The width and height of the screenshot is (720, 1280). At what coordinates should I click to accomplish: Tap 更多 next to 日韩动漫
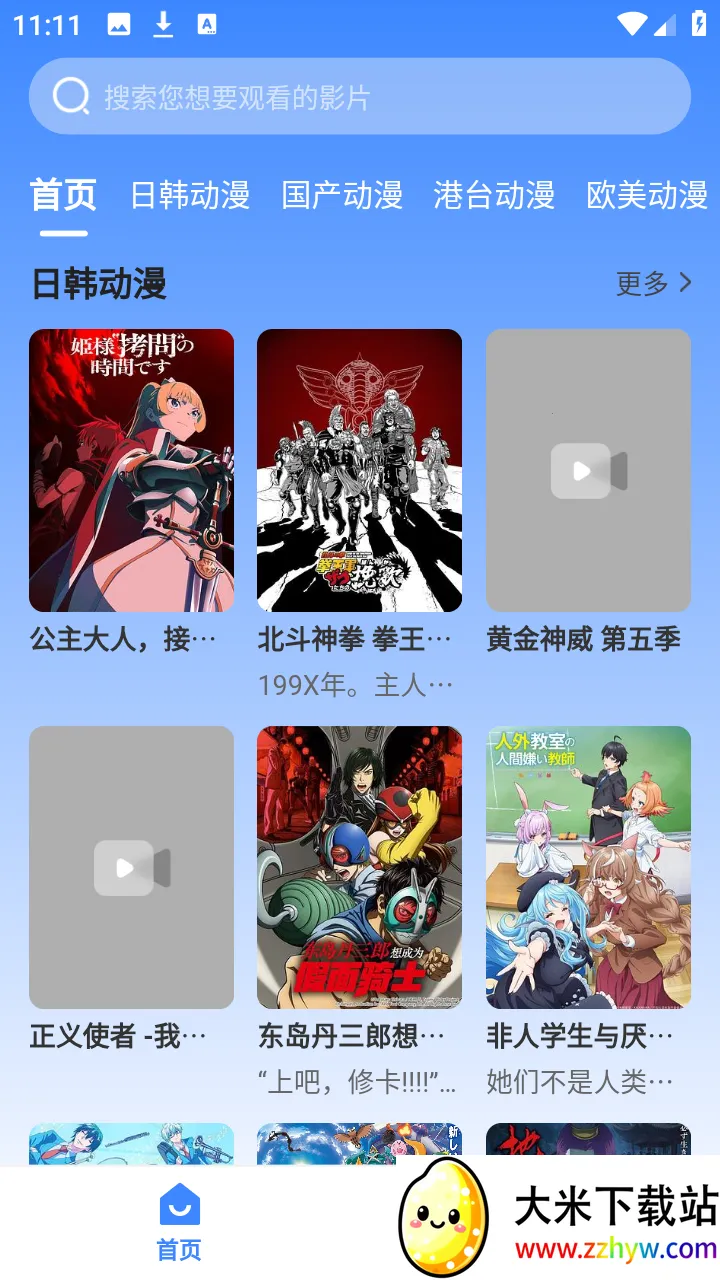[654, 283]
